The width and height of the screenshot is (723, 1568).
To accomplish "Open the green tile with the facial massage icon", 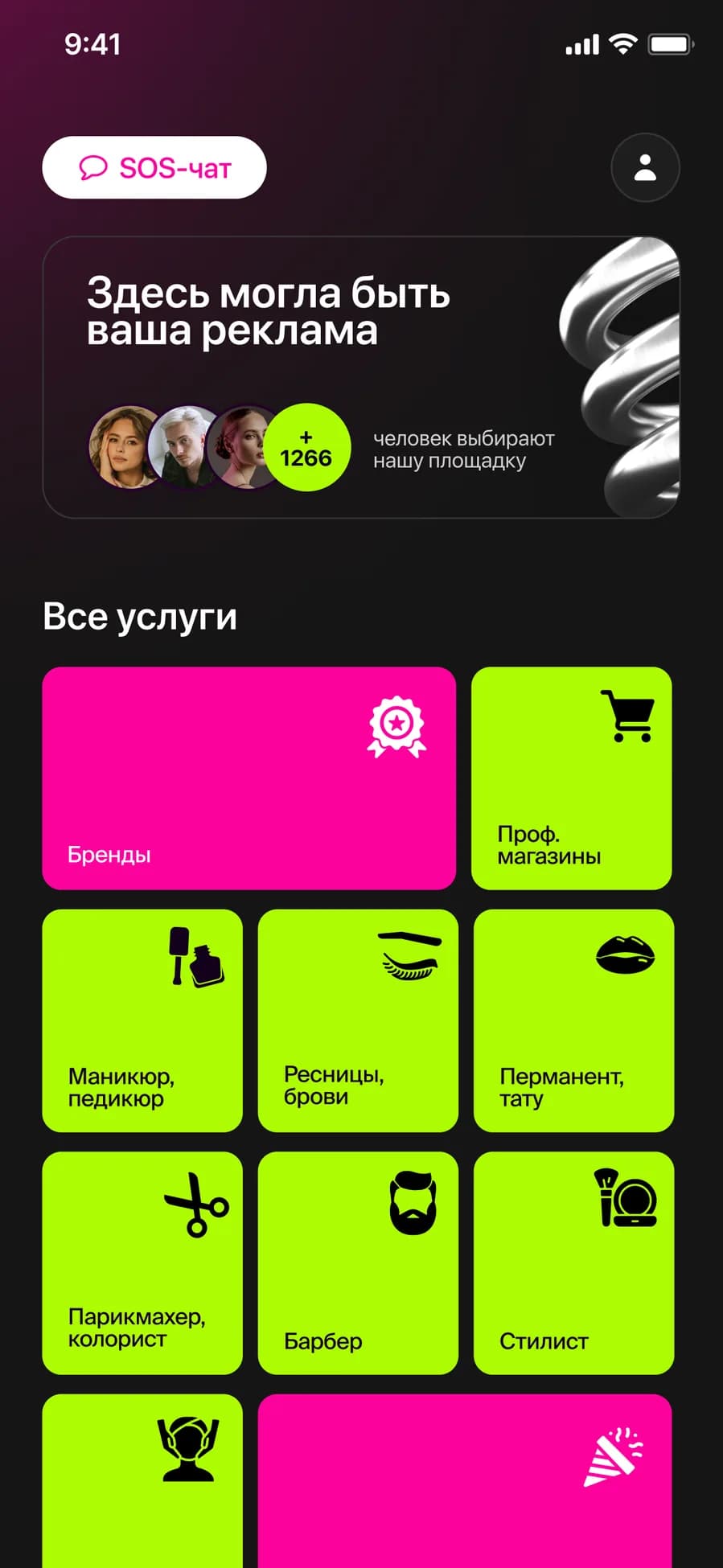I will pyautogui.click(x=142, y=1481).
